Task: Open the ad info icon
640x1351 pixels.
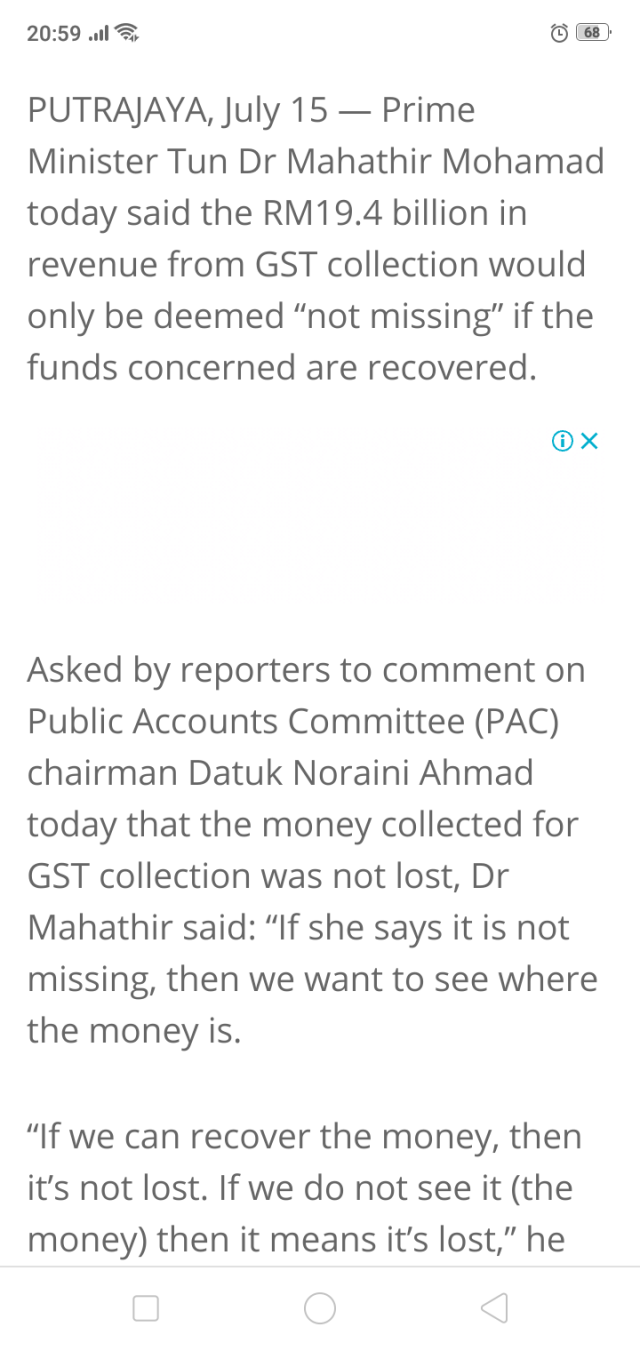Action: point(563,441)
